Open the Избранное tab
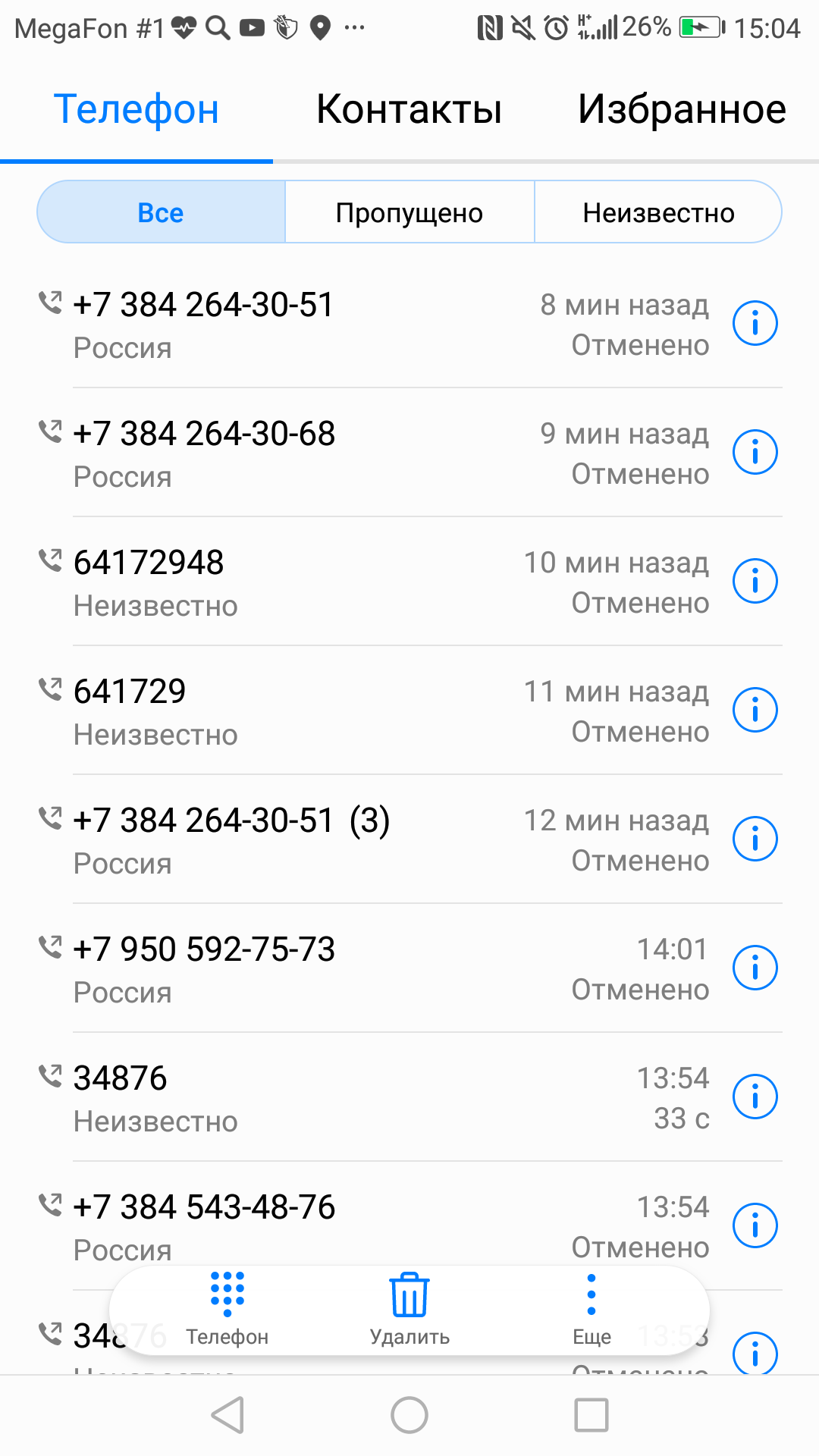Screen dimensions: 819x1456 [682, 109]
